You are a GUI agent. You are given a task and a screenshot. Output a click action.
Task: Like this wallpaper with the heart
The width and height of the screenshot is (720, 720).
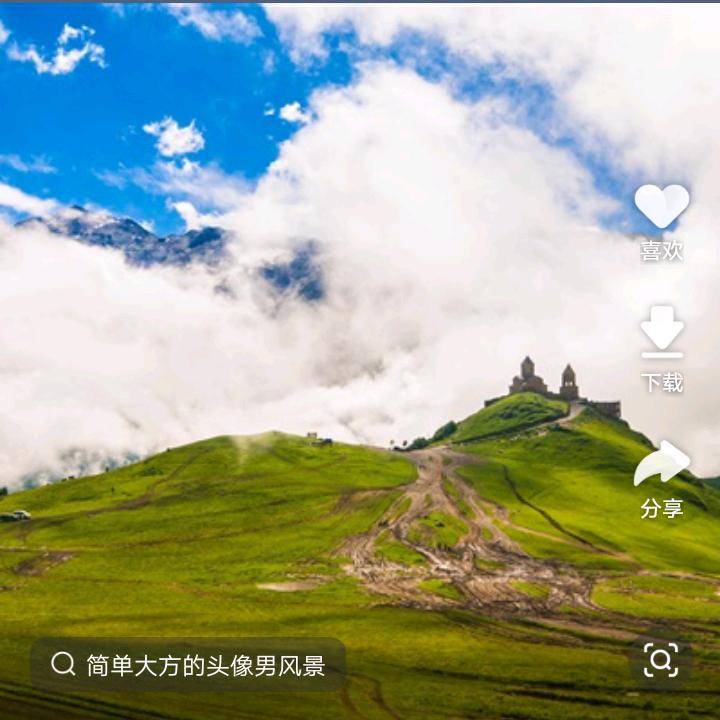point(661,207)
